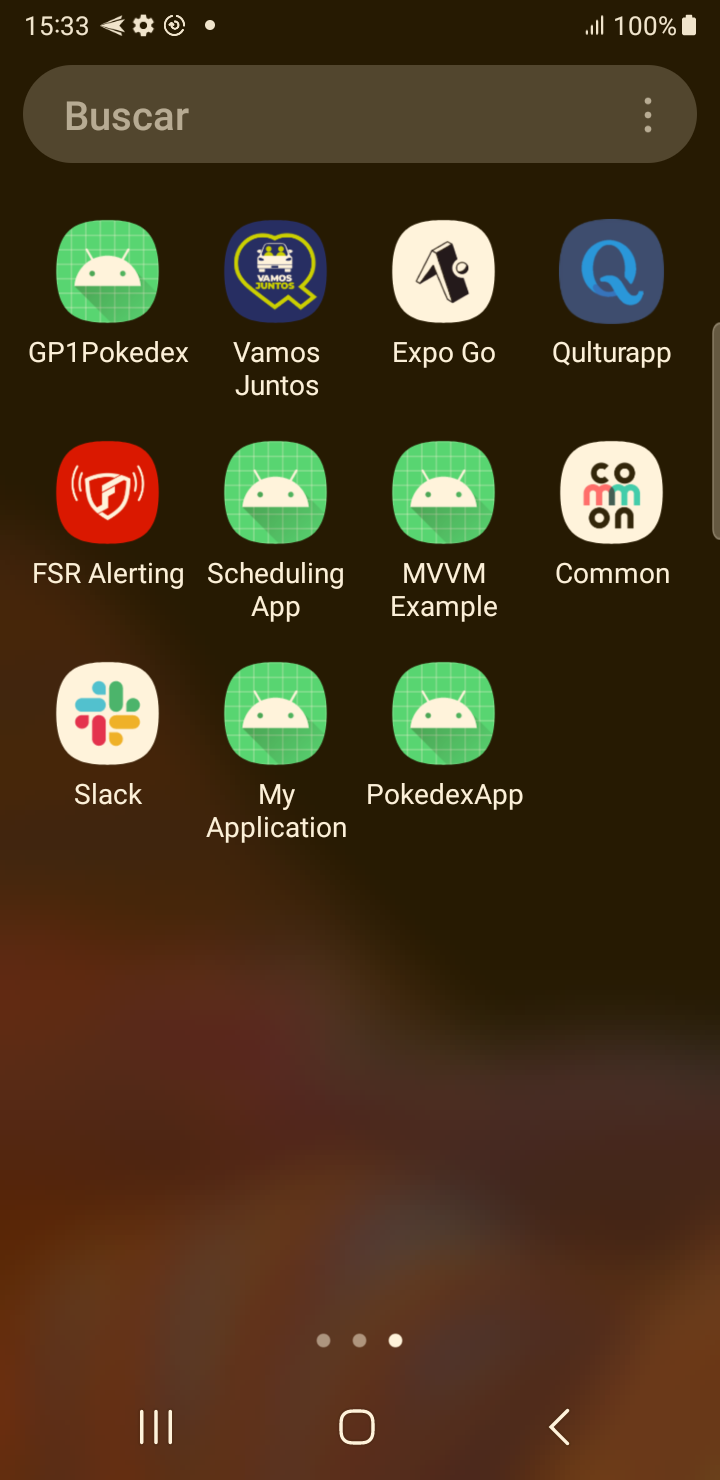Open the Common app
Viewport: 720px width, 1480px height.
611,492
